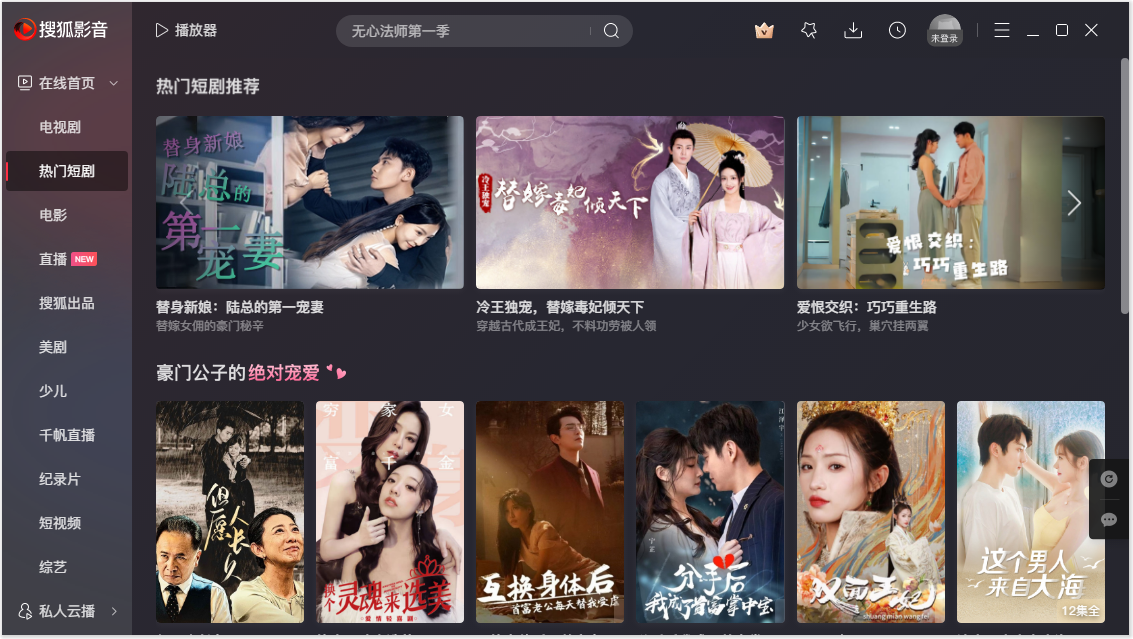
Task: Expand the 在线首页 section
Action: coord(68,83)
